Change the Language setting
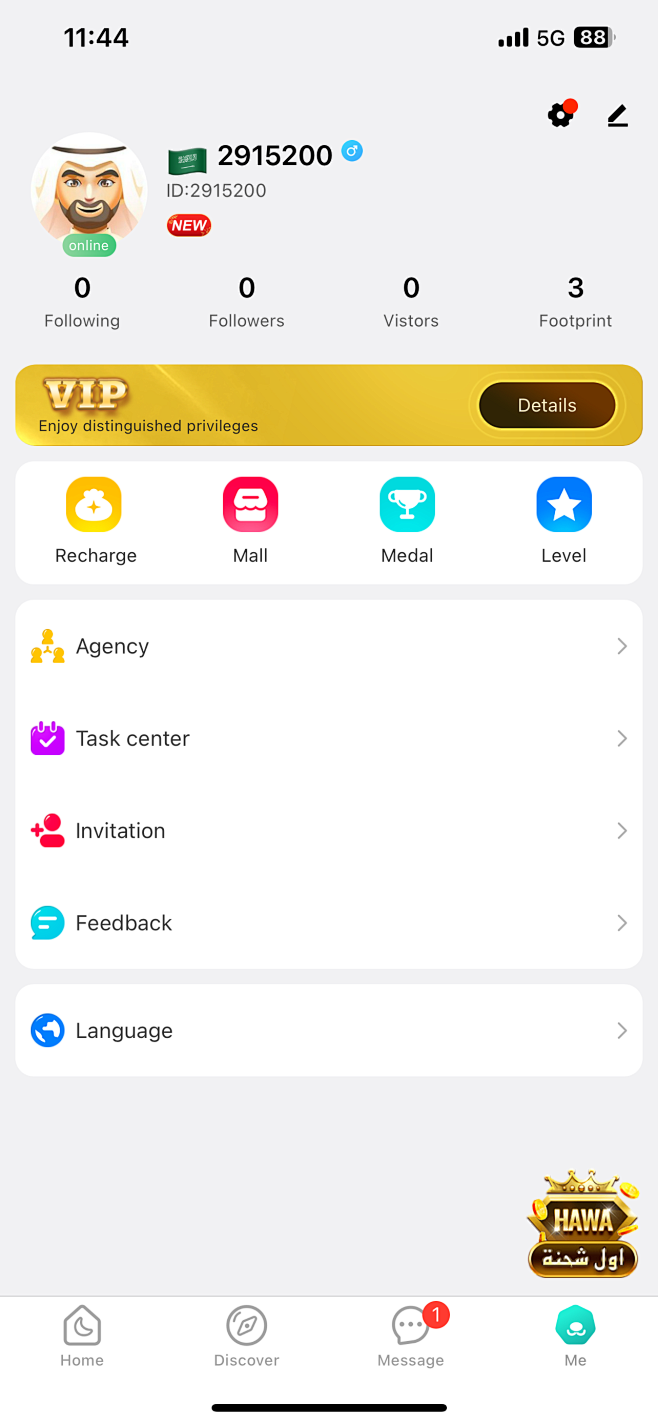The image size is (658, 1424). pyautogui.click(x=329, y=1031)
